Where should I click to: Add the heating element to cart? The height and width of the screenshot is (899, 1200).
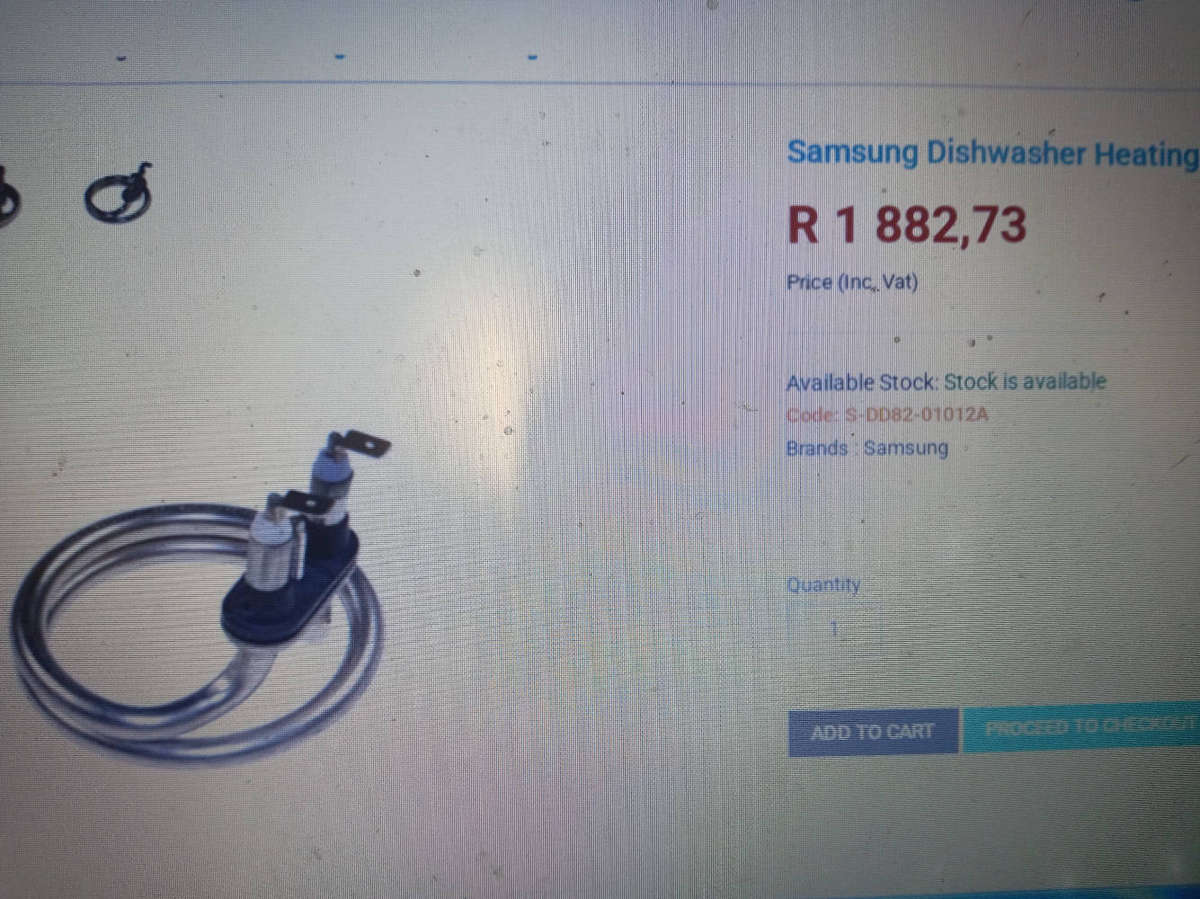click(872, 732)
